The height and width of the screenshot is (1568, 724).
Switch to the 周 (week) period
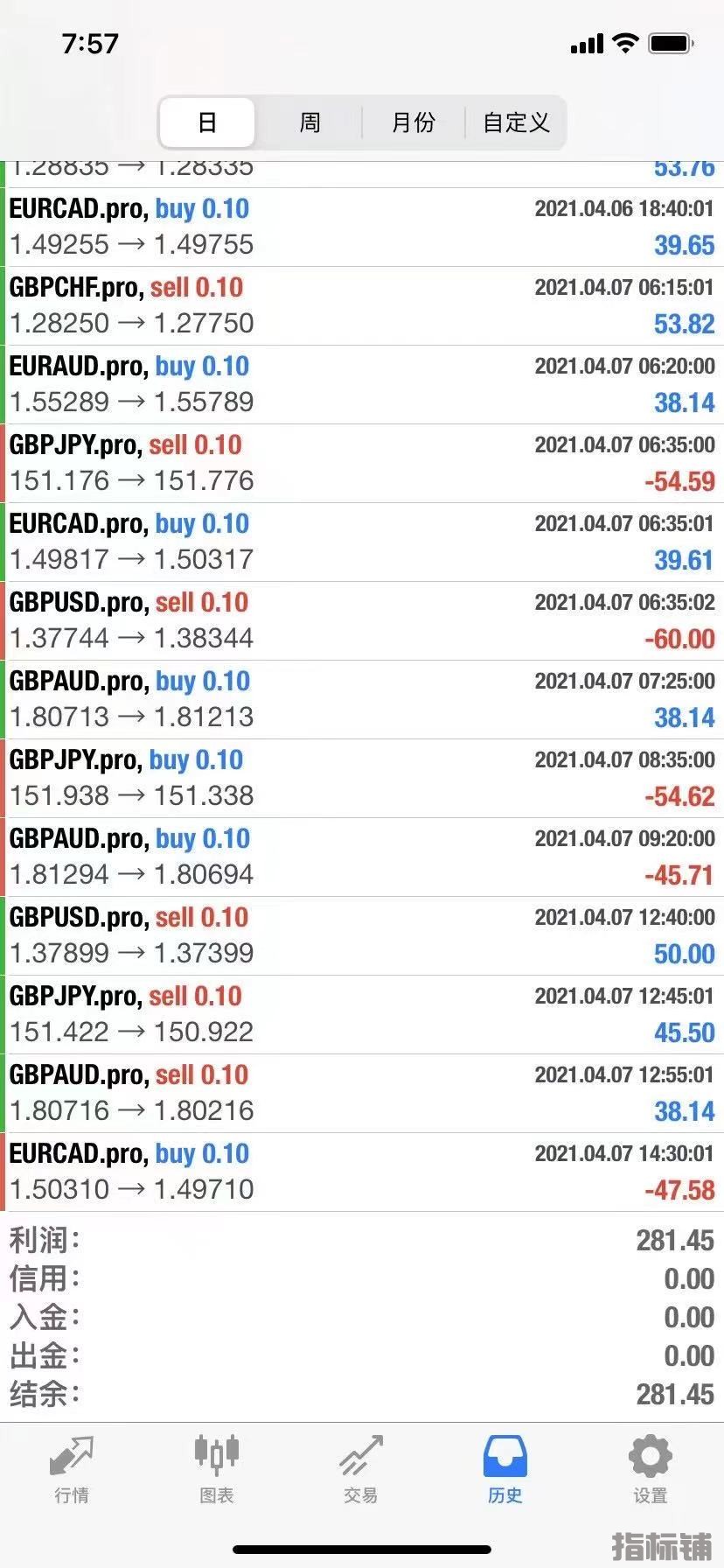(x=310, y=122)
